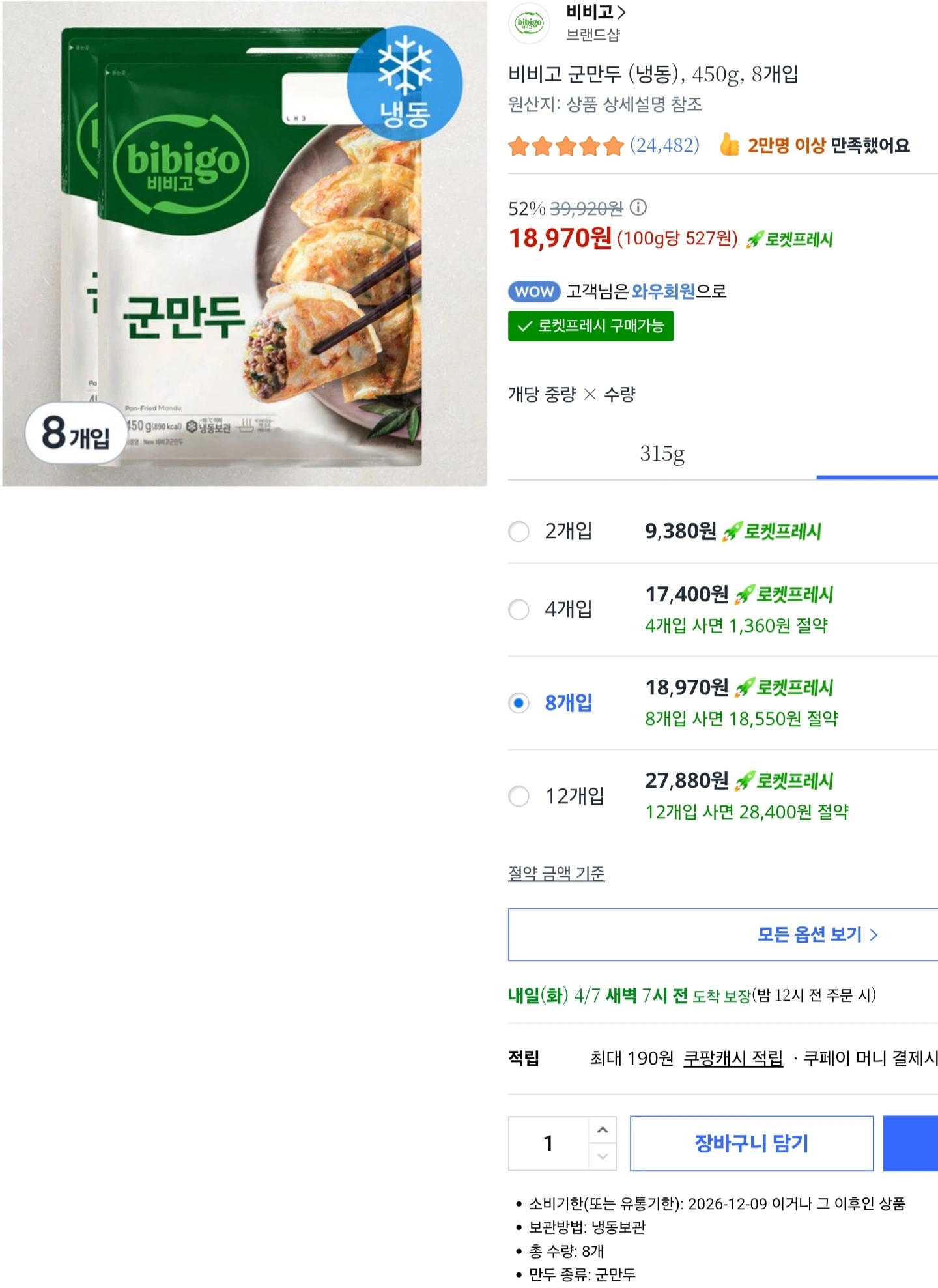Open the 절약 금액 기준 link
The width and height of the screenshot is (938, 1288).
click(556, 873)
